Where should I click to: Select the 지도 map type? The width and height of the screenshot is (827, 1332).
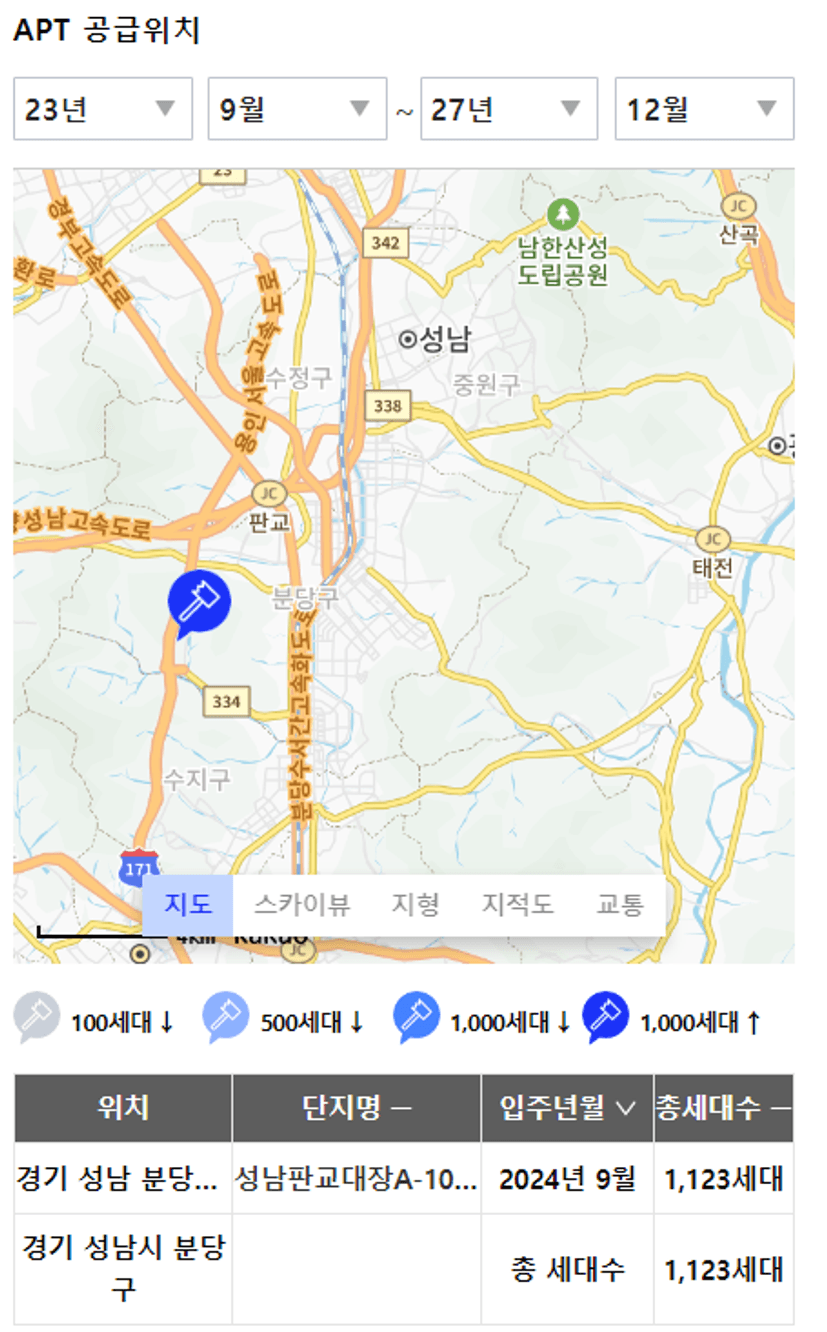(x=188, y=905)
